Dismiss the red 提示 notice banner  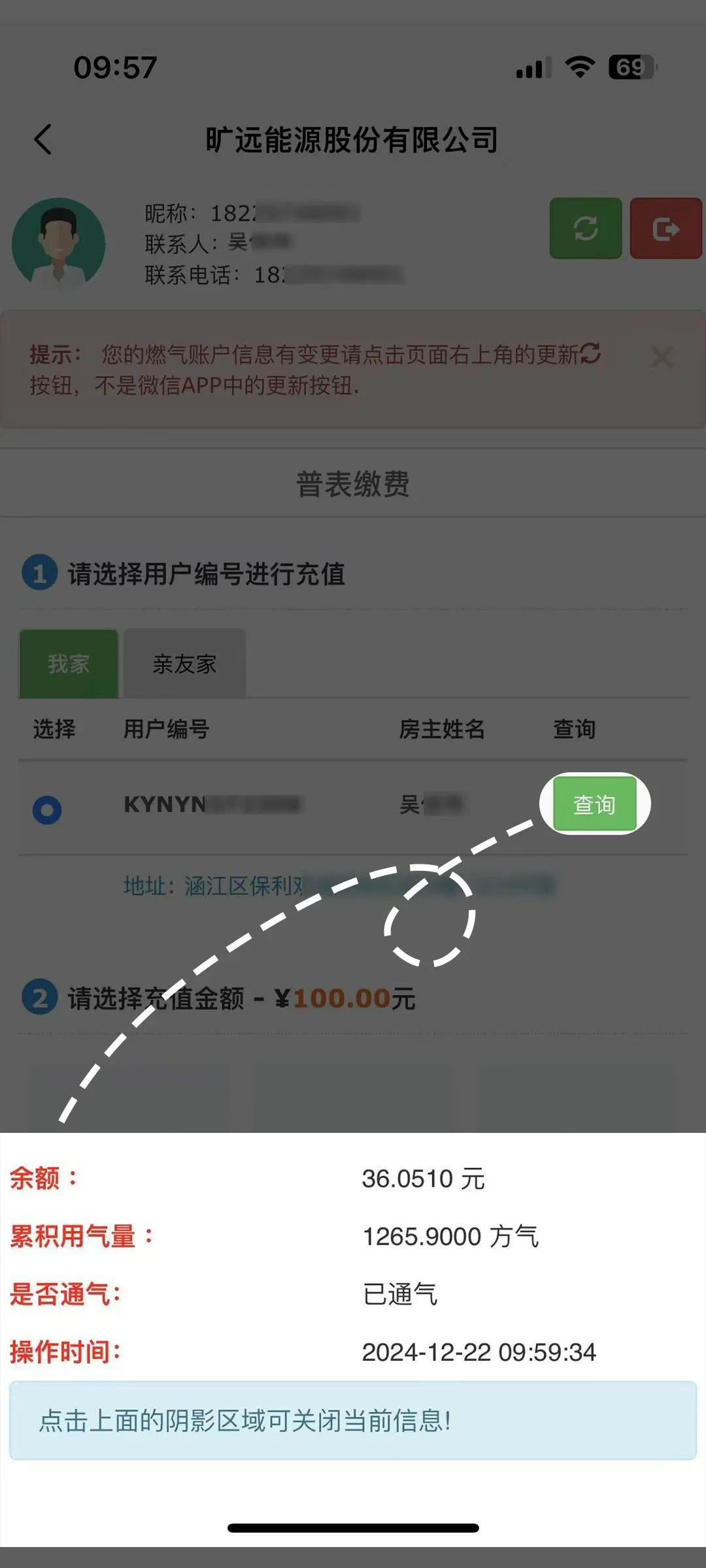(x=662, y=357)
